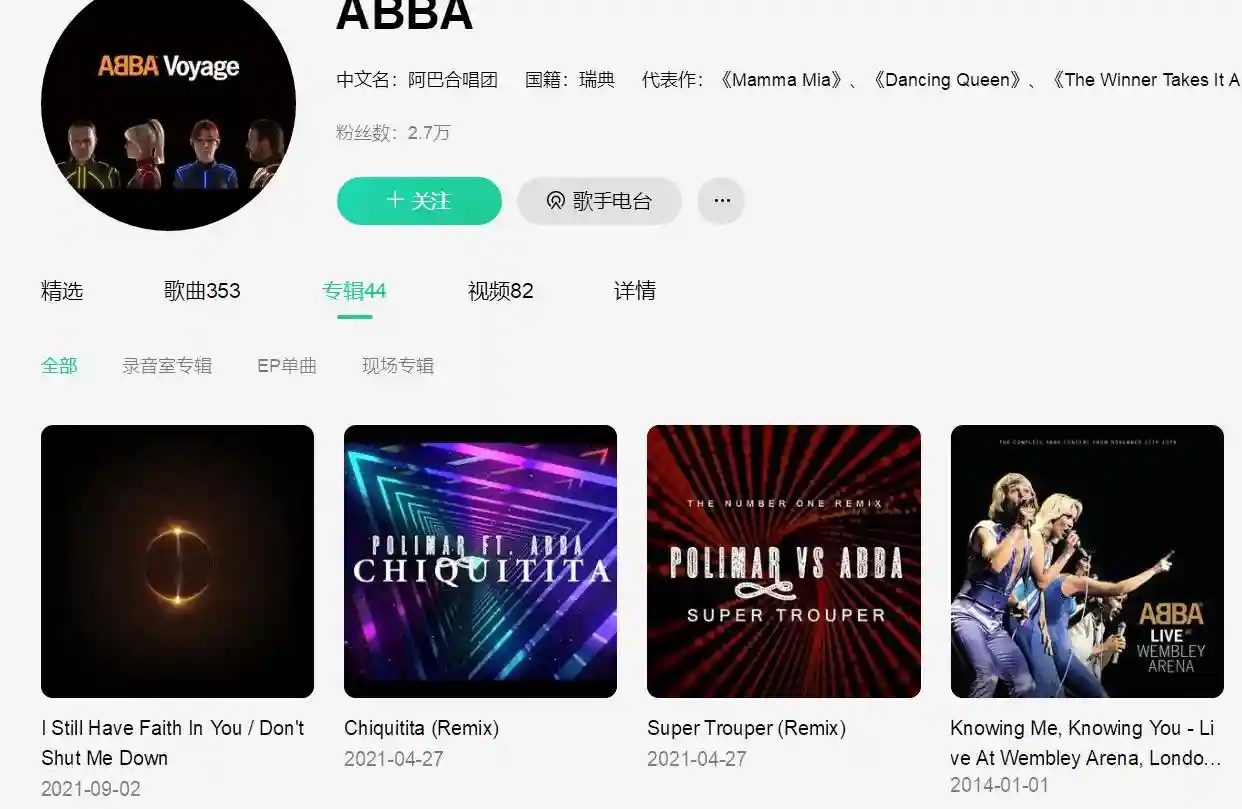Open the I Still Have Faith In You album
Screen dimensions: 1242x809
click(177, 561)
